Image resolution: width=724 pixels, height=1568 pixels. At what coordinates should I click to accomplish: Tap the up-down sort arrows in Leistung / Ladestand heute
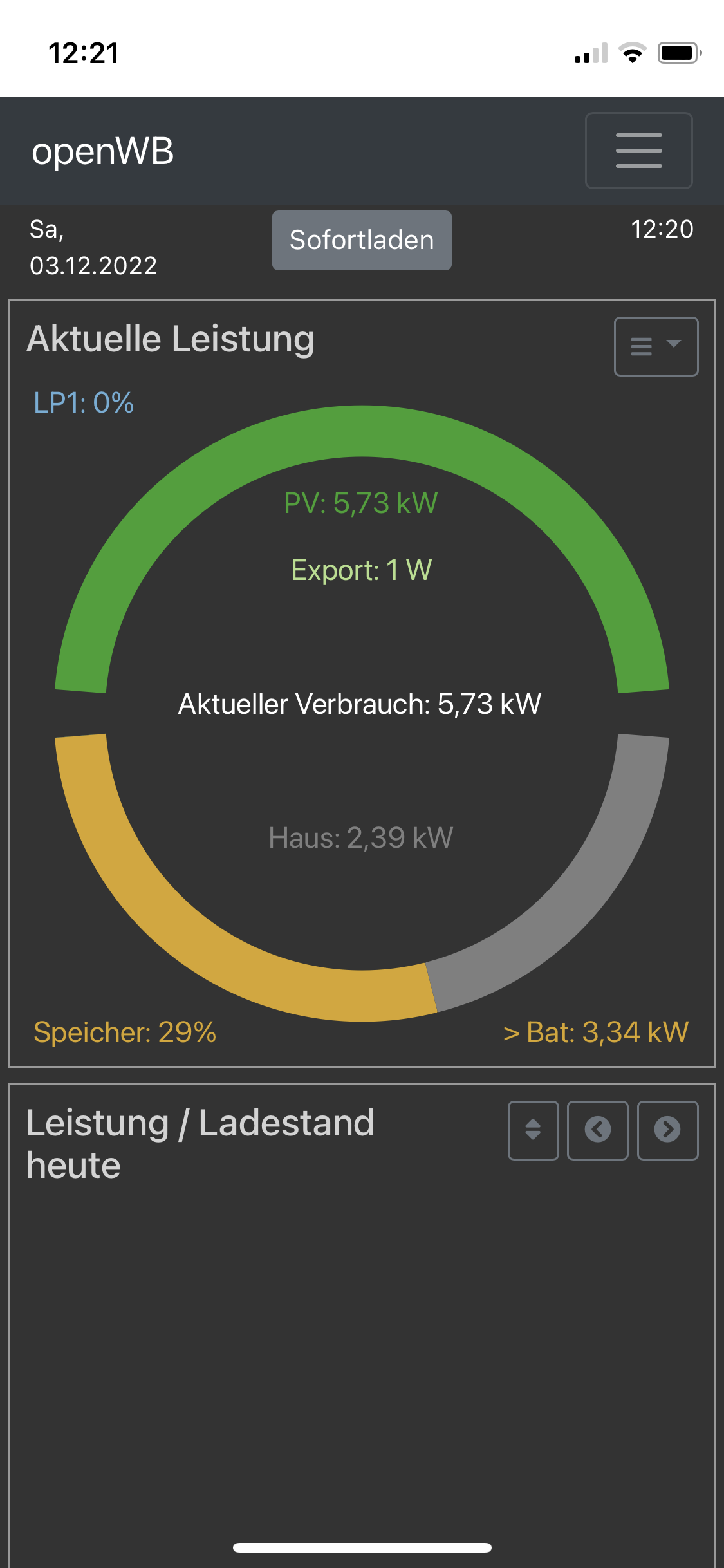coord(533,1130)
